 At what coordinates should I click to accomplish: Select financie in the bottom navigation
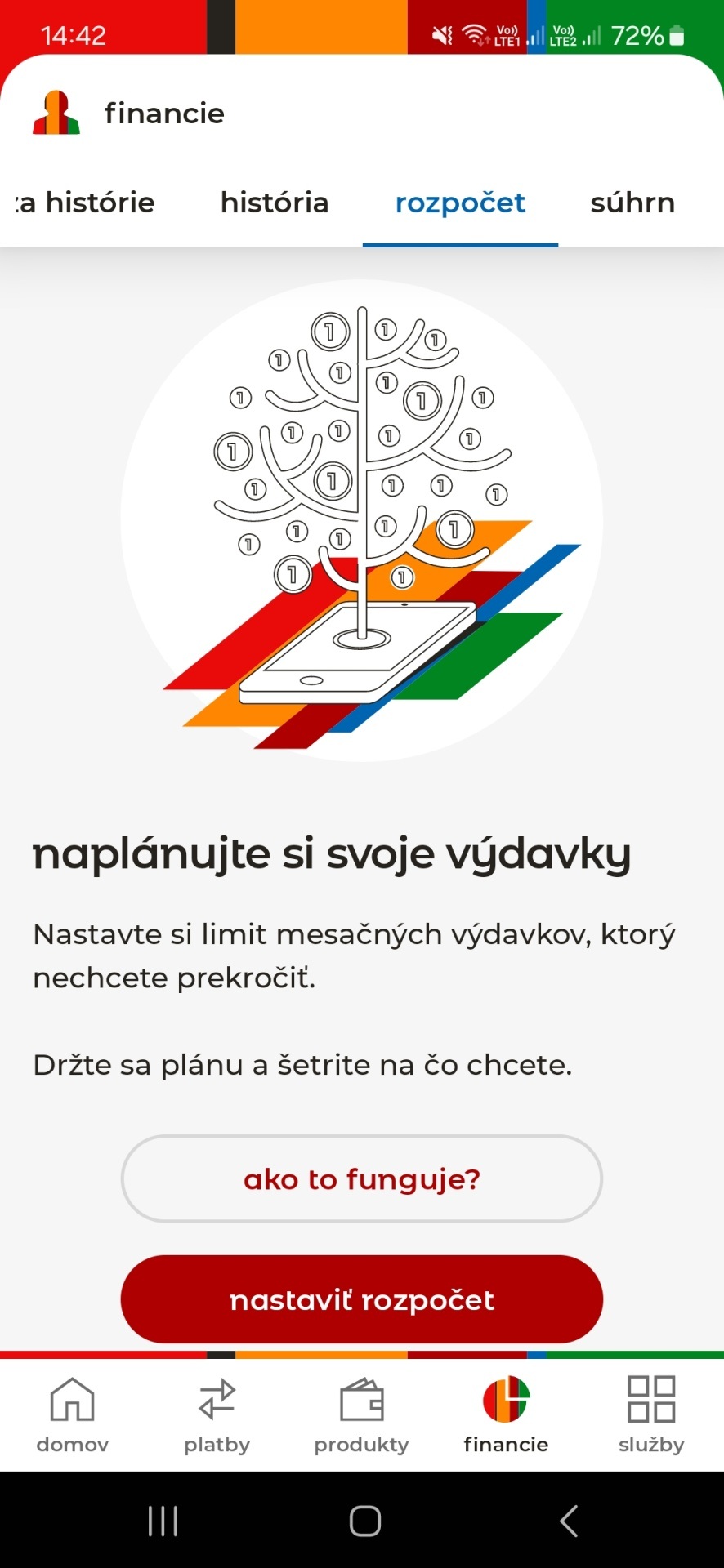tap(506, 1414)
